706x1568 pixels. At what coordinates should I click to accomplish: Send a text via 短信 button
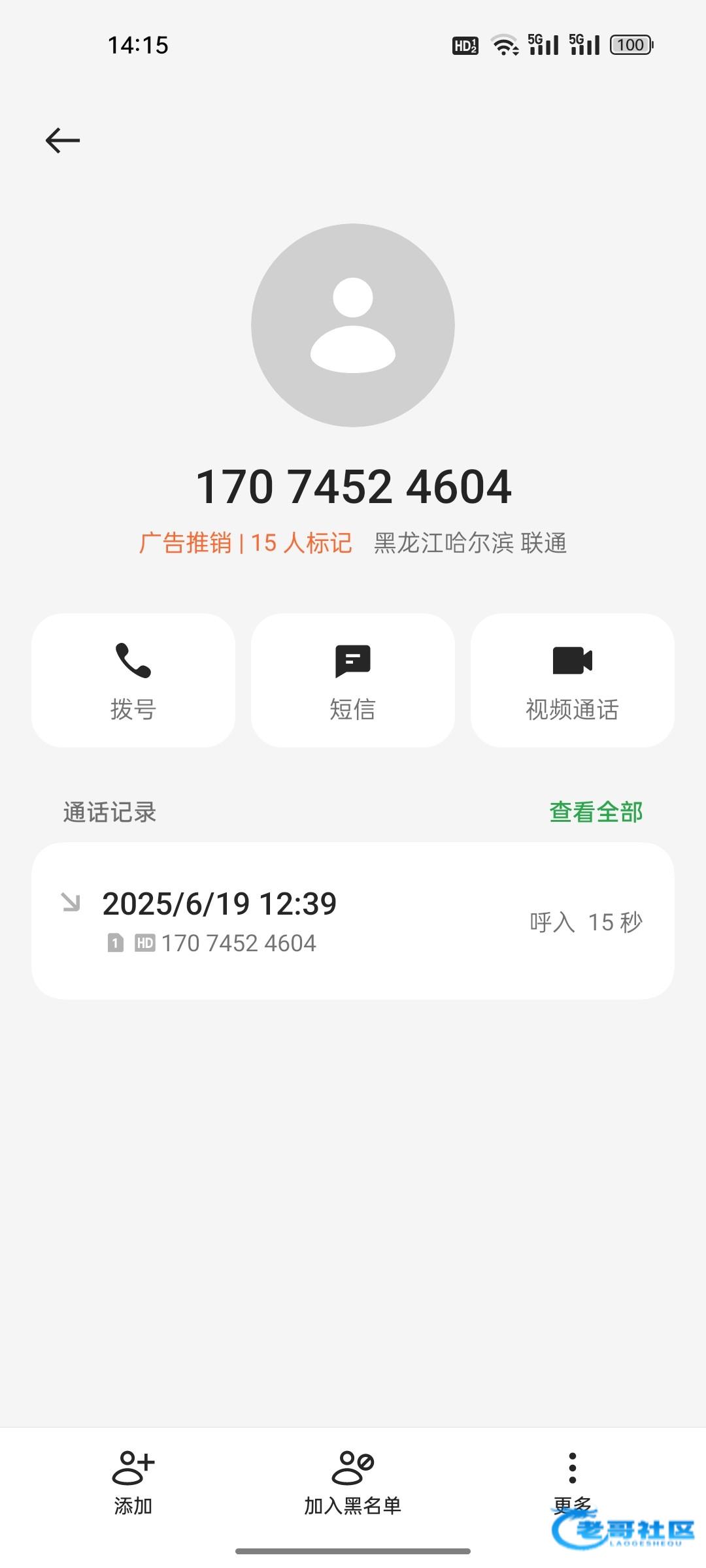pyautogui.click(x=353, y=680)
